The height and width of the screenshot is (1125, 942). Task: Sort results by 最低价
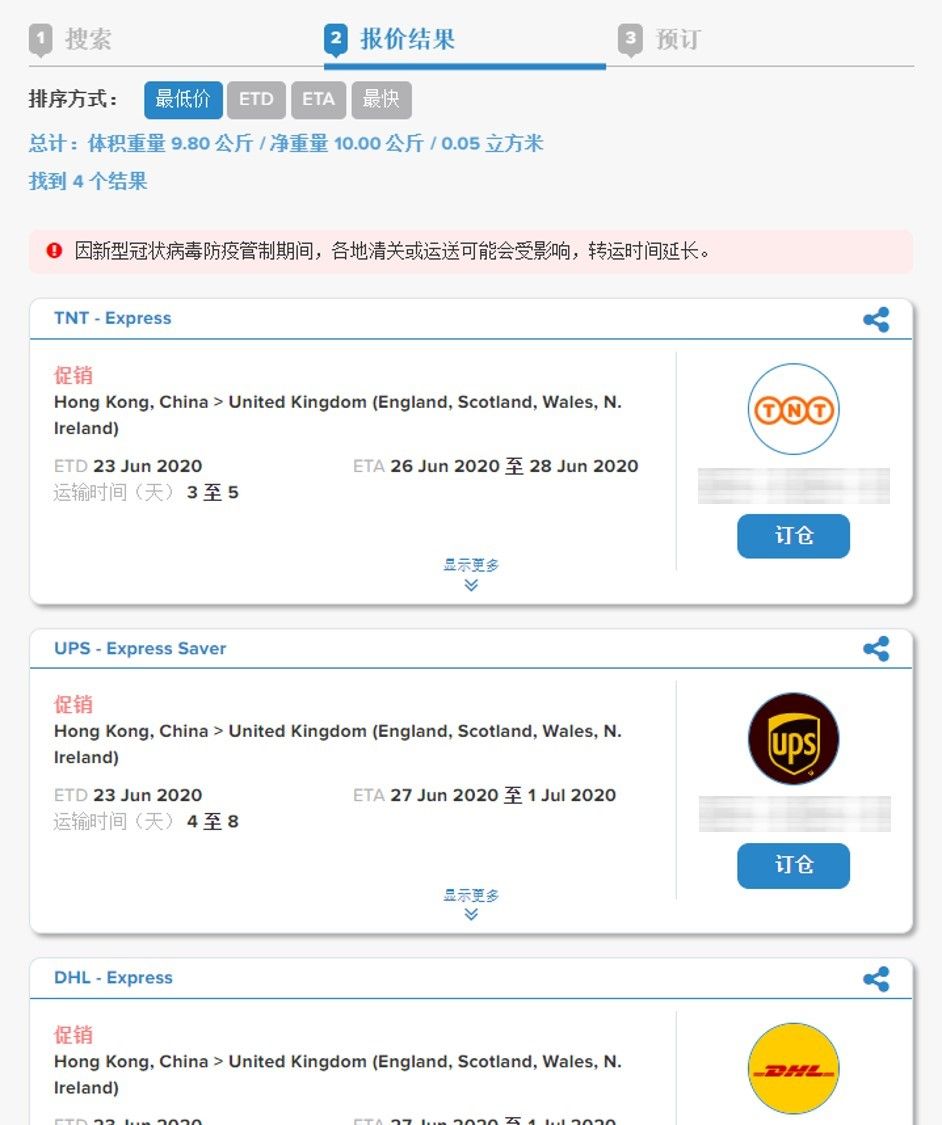pos(183,100)
